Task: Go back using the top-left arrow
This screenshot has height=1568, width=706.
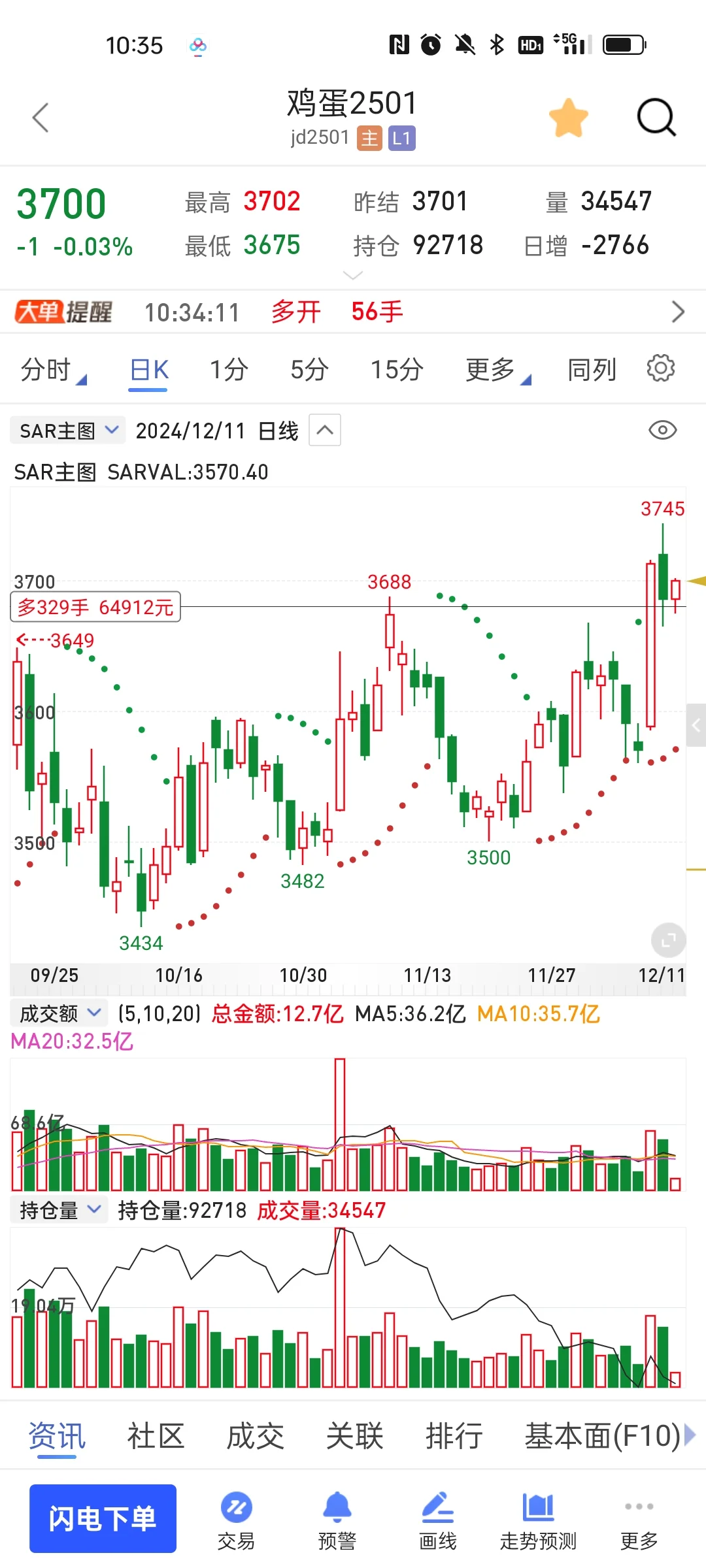Action: pyautogui.click(x=41, y=118)
